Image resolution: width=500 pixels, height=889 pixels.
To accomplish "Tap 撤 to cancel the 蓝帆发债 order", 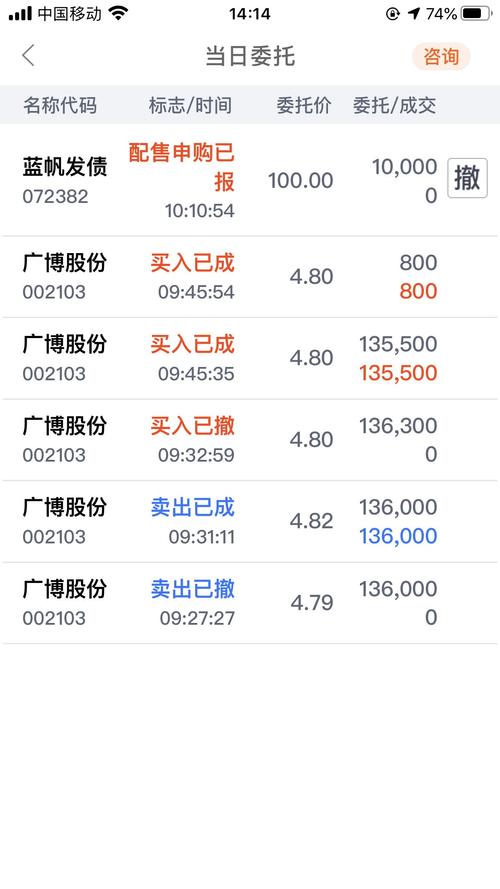I will pos(467,178).
